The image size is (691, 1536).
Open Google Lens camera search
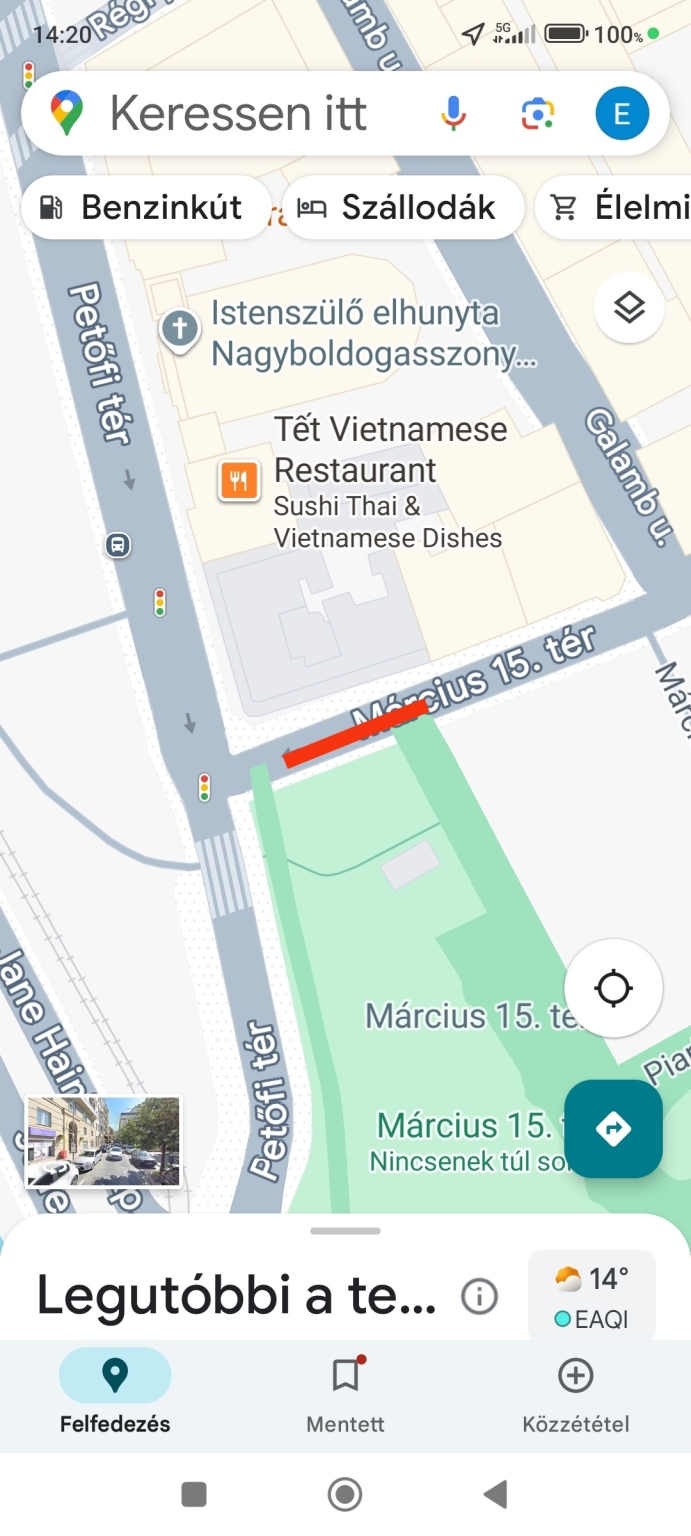pyautogui.click(x=537, y=113)
